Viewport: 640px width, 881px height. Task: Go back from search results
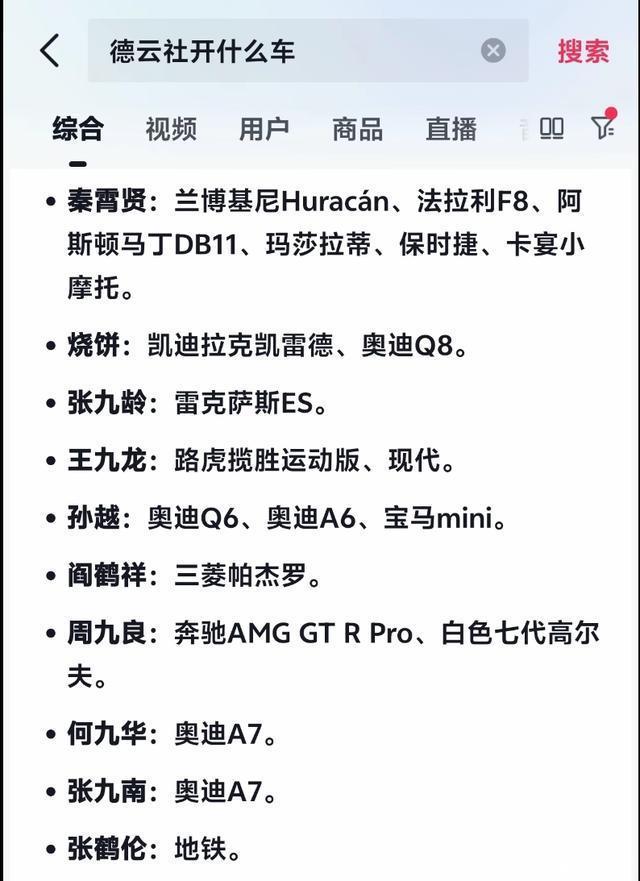[50, 50]
